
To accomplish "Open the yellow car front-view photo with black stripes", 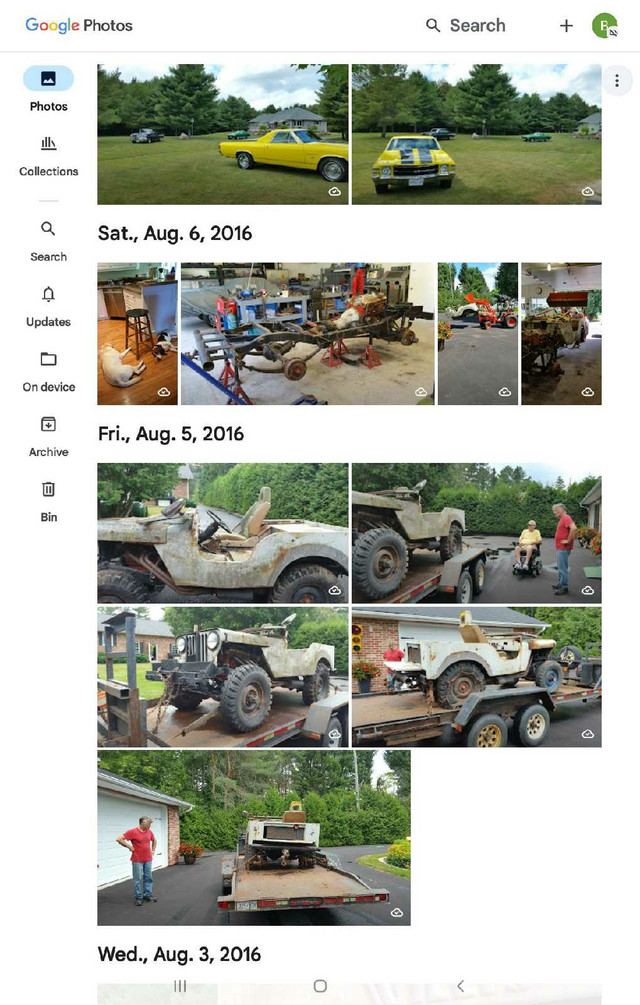I will coord(476,134).
